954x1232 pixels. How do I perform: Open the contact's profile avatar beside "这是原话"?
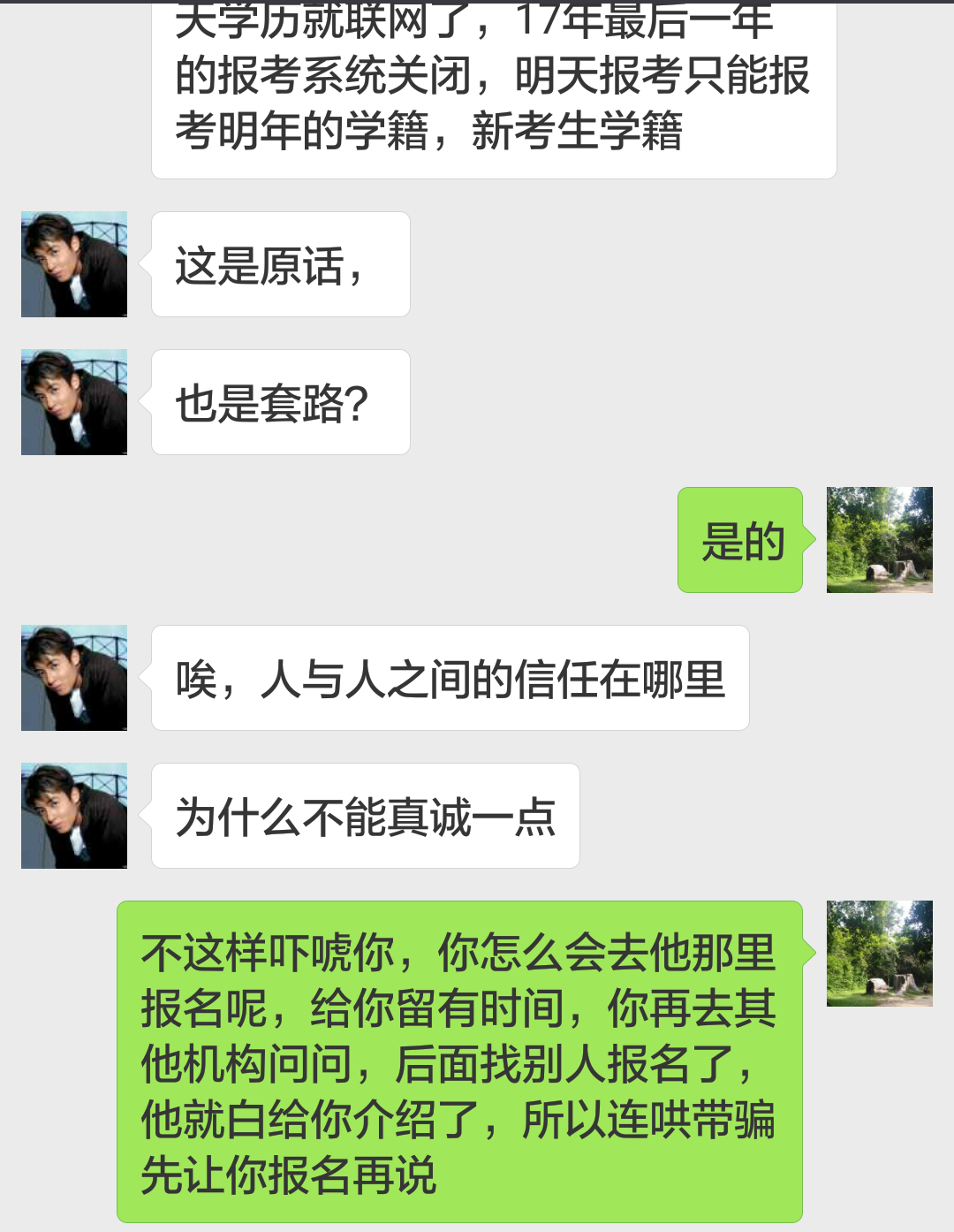tap(73, 263)
